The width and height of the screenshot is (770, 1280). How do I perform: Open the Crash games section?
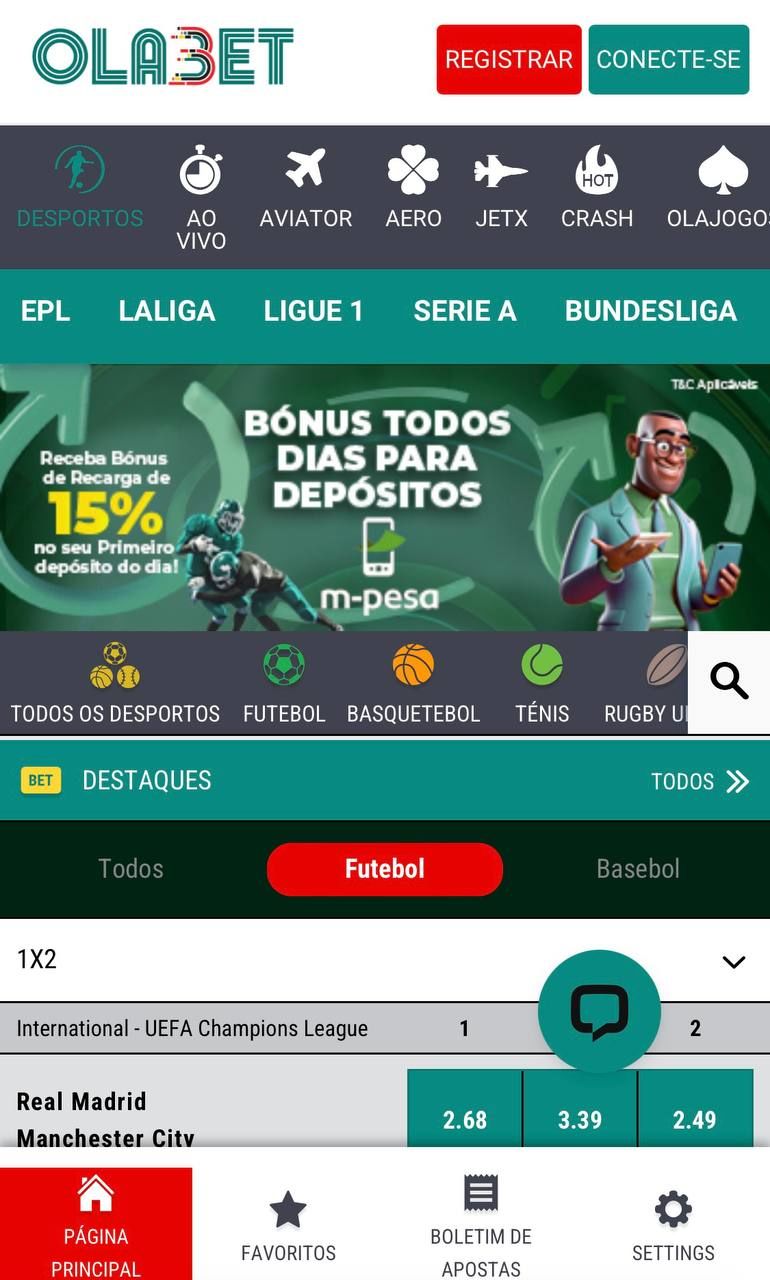coord(597,190)
